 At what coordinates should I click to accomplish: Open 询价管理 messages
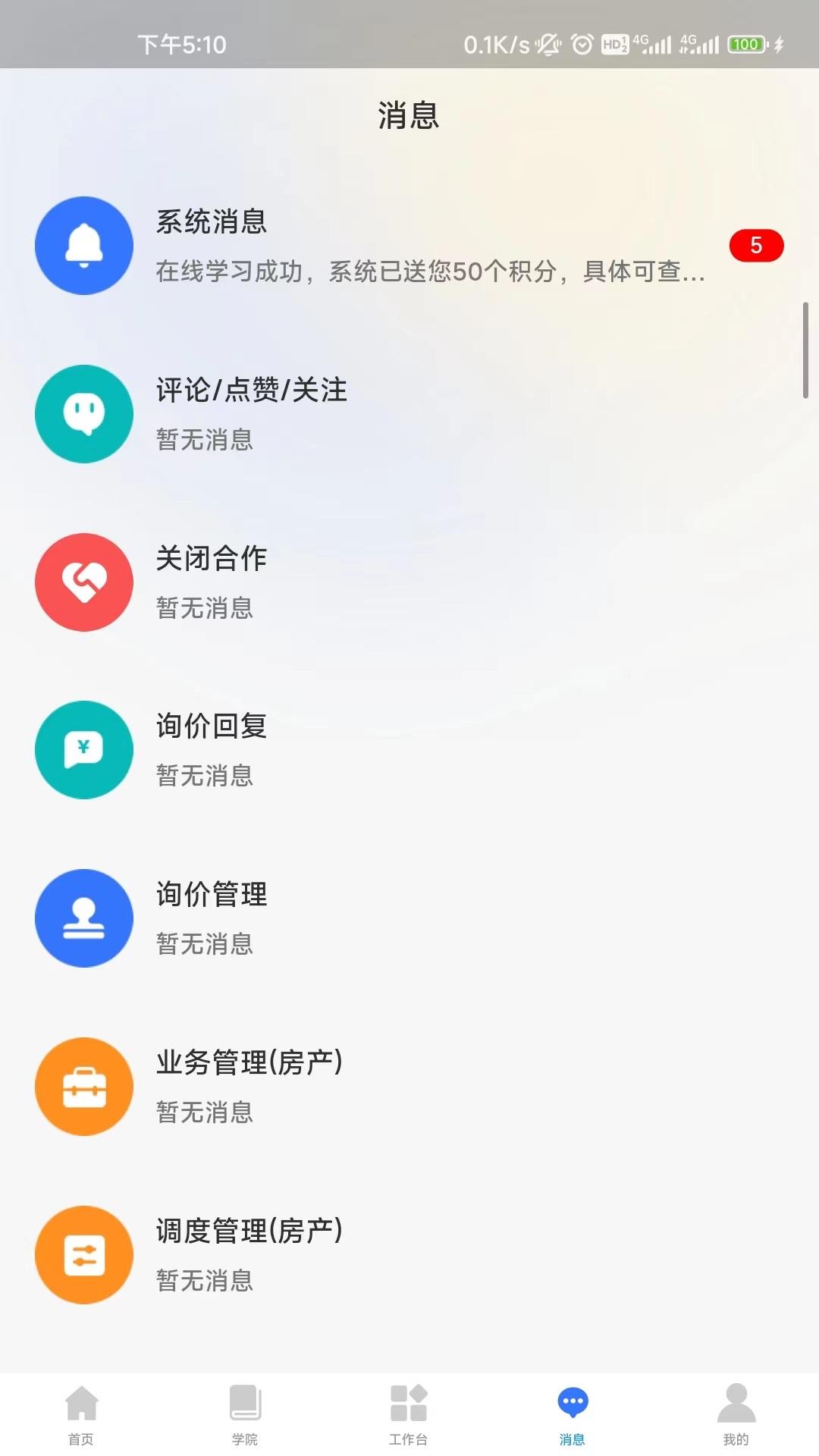[409, 918]
